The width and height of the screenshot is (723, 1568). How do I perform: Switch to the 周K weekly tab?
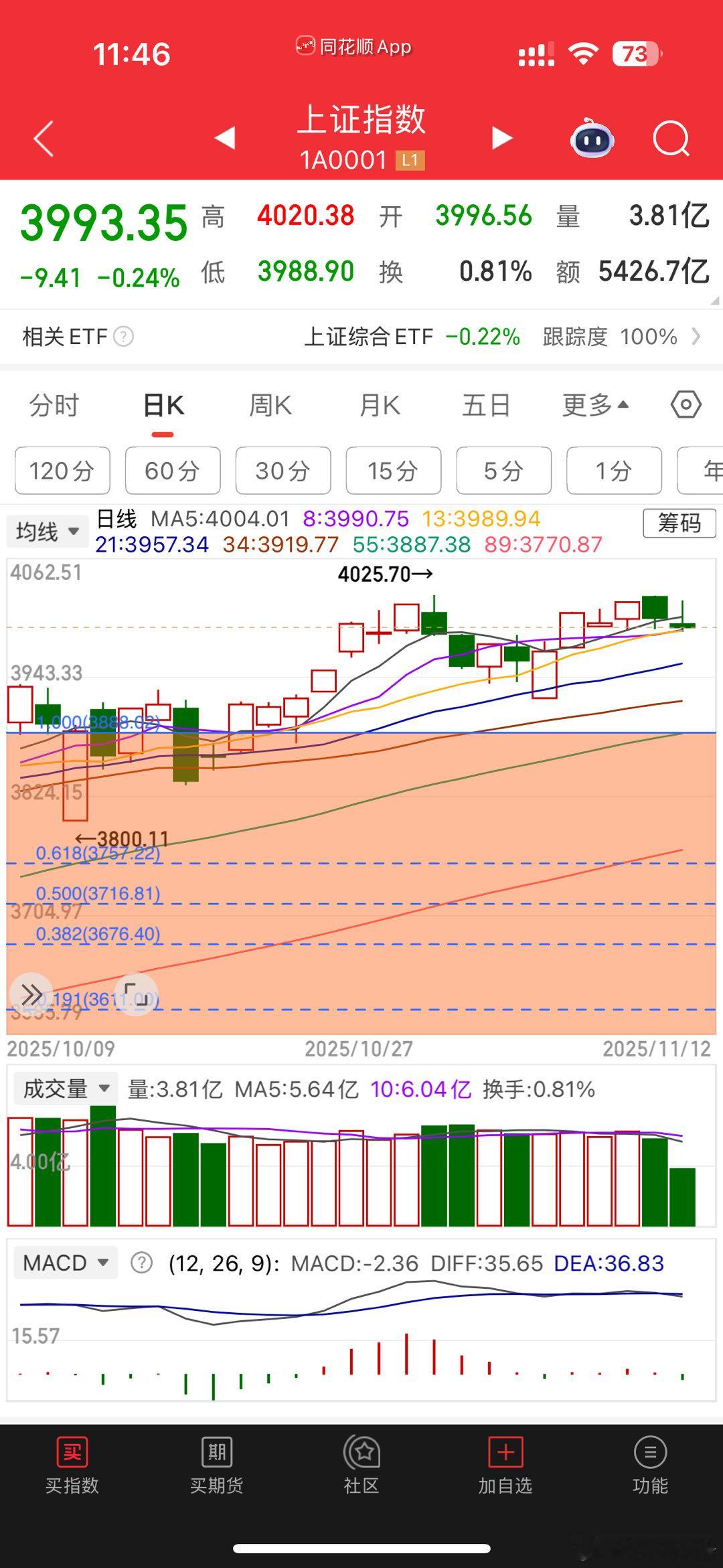coord(270,404)
